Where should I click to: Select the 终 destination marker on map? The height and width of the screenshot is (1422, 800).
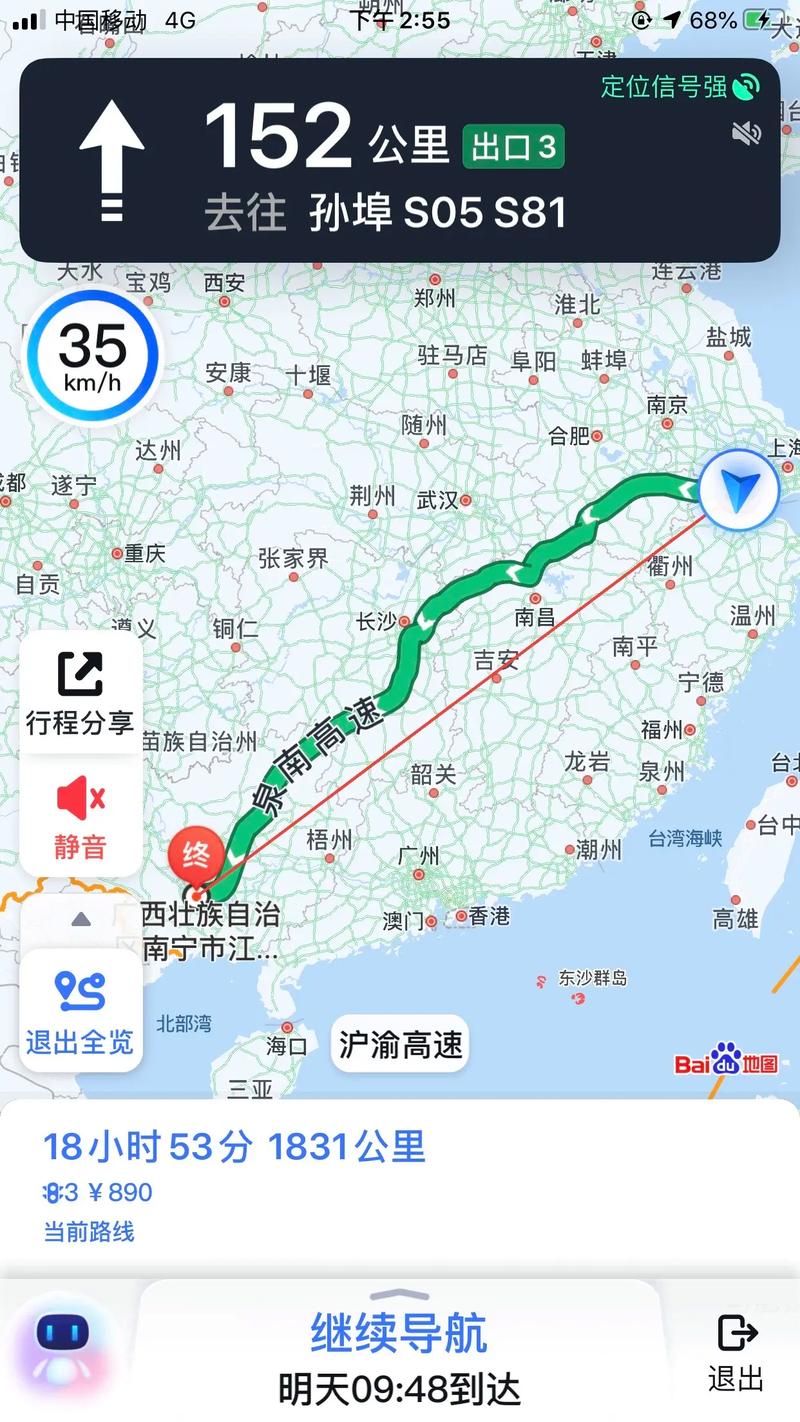point(196,855)
